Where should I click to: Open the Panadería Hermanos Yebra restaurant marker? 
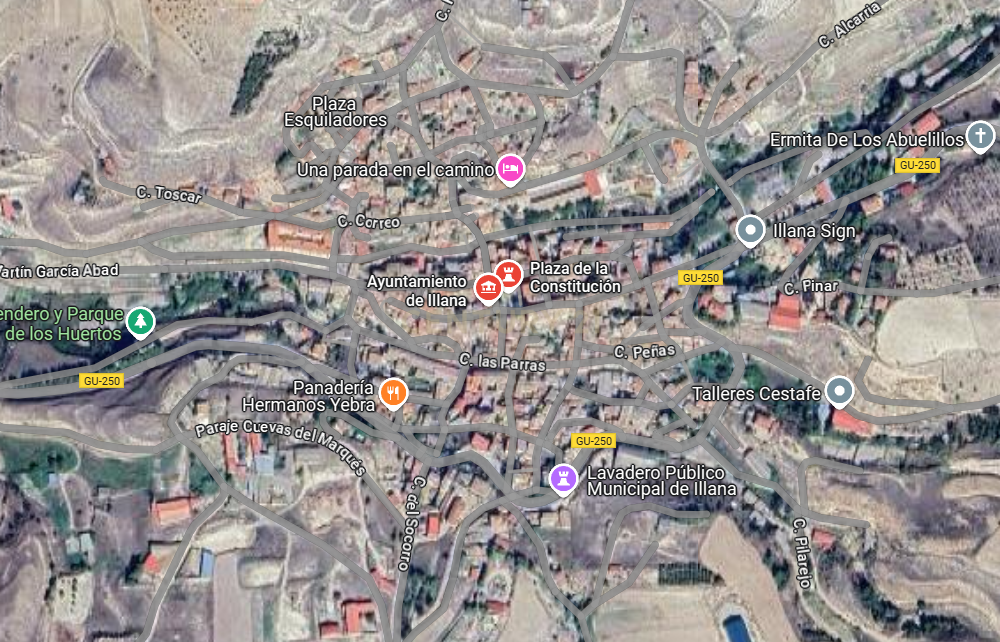(394, 393)
